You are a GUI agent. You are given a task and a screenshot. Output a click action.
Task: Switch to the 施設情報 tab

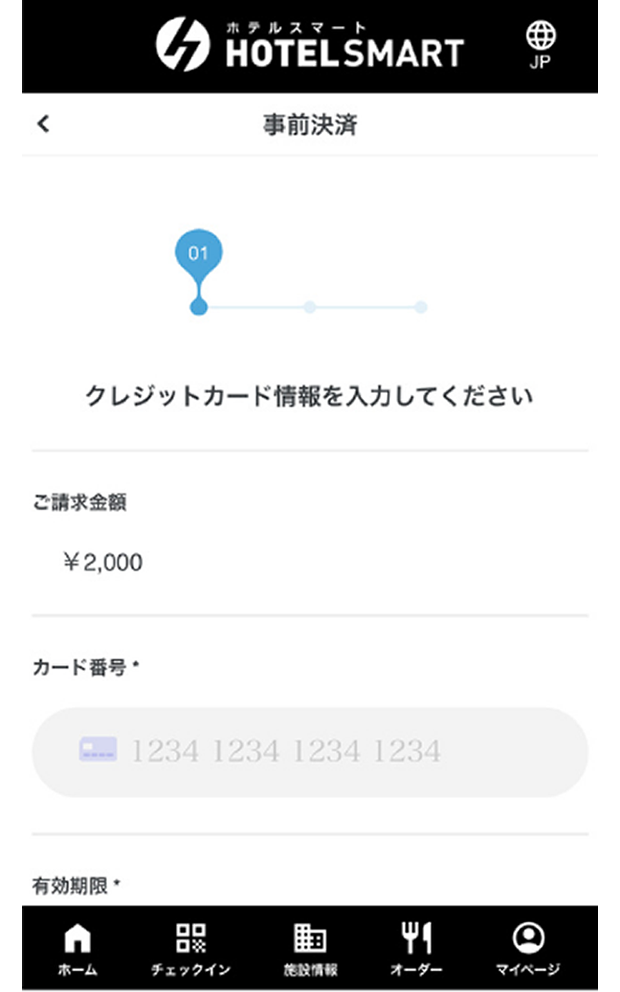310,948
